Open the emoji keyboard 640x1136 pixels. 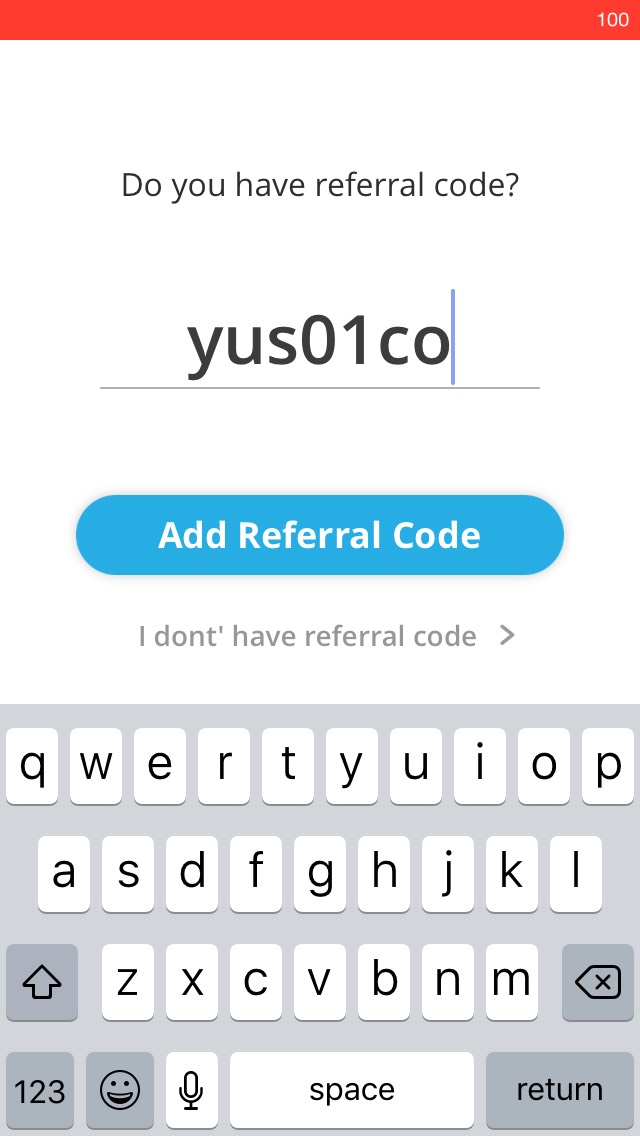120,1090
